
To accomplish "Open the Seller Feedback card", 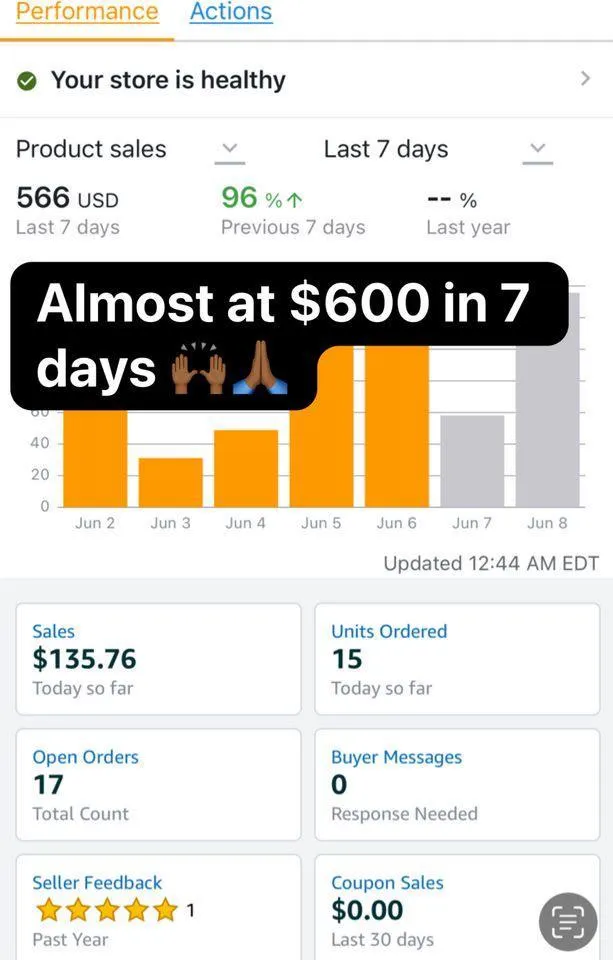I will [x=158, y=908].
